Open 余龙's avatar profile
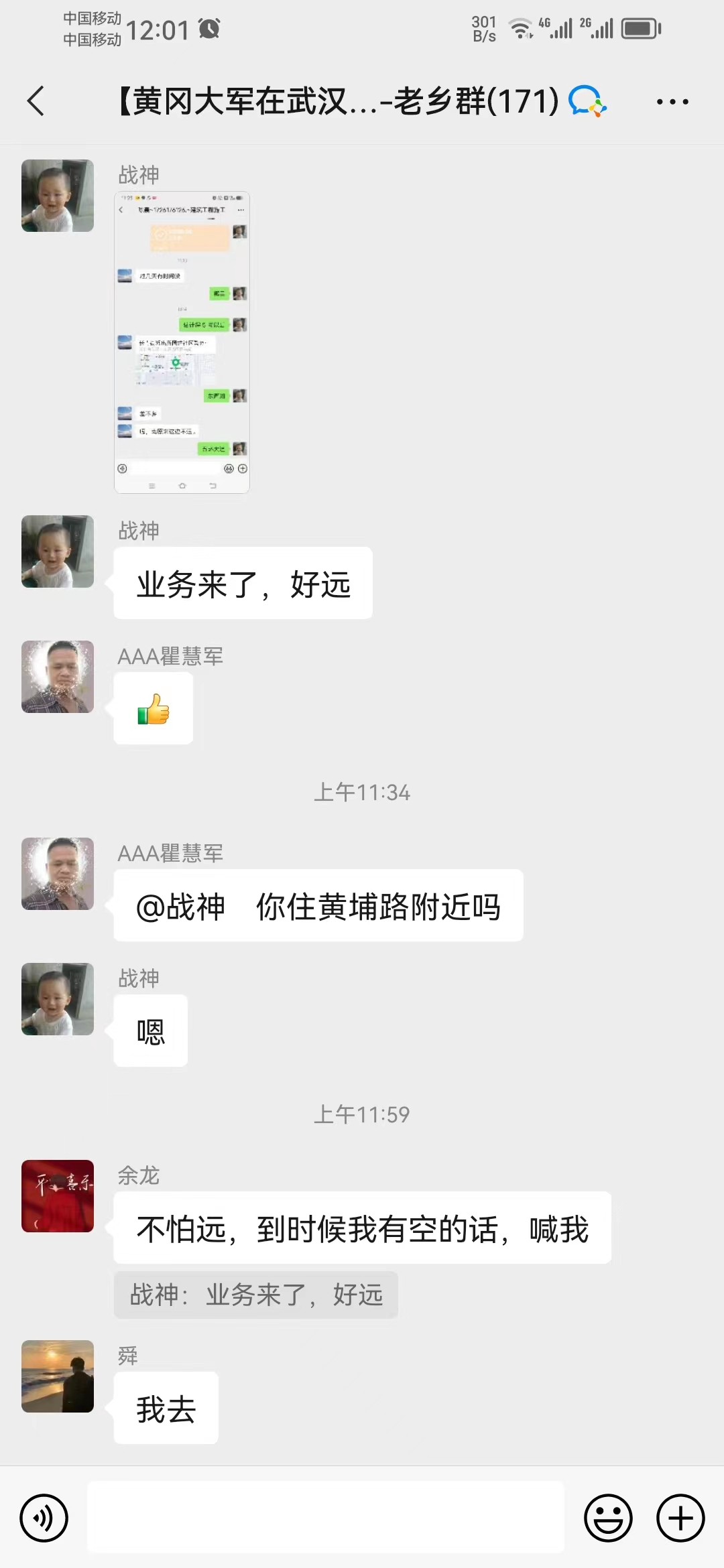The width and height of the screenshot is (724, 1568). tap(58, 1196)
